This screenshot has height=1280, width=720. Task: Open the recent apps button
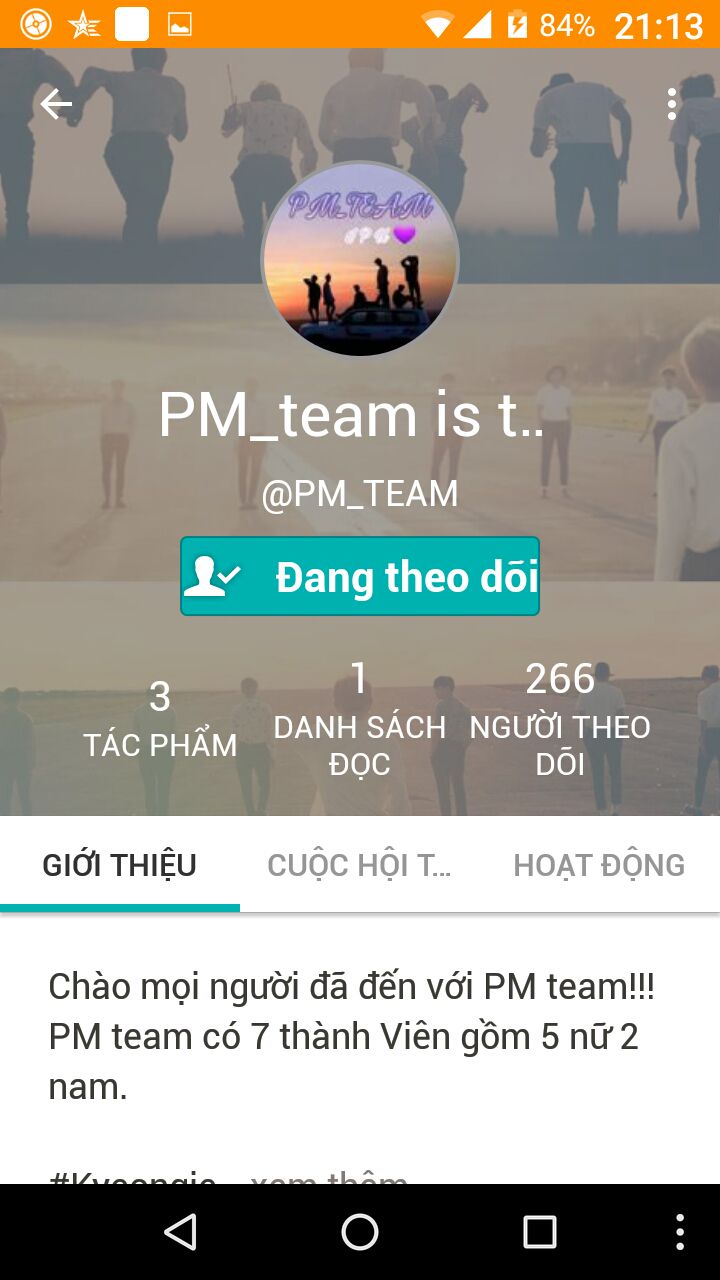pyautogui.click(x=540, y=1232)
